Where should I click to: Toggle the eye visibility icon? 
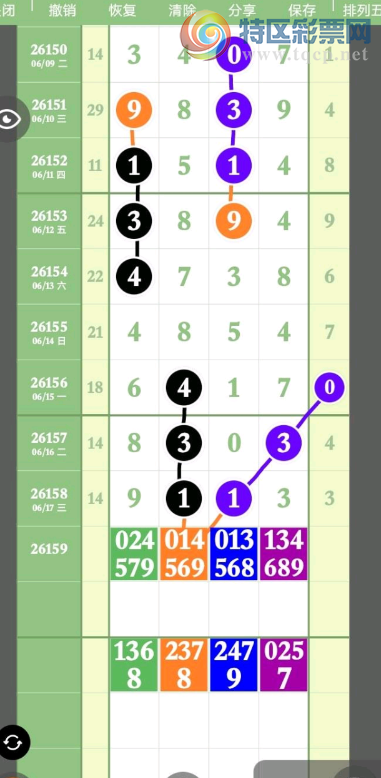point(11,119)
